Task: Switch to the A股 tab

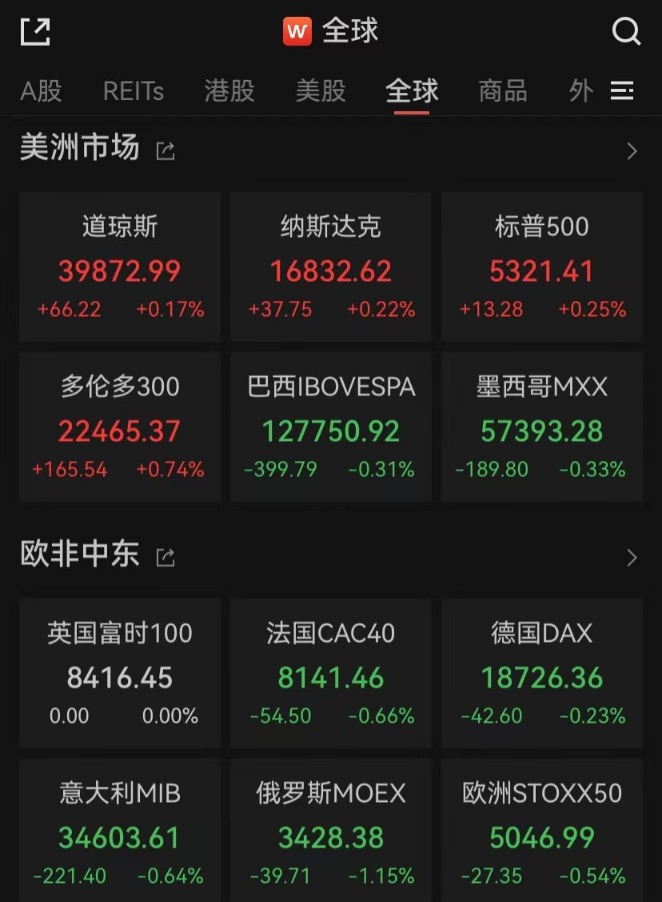Action: [41, 91]
